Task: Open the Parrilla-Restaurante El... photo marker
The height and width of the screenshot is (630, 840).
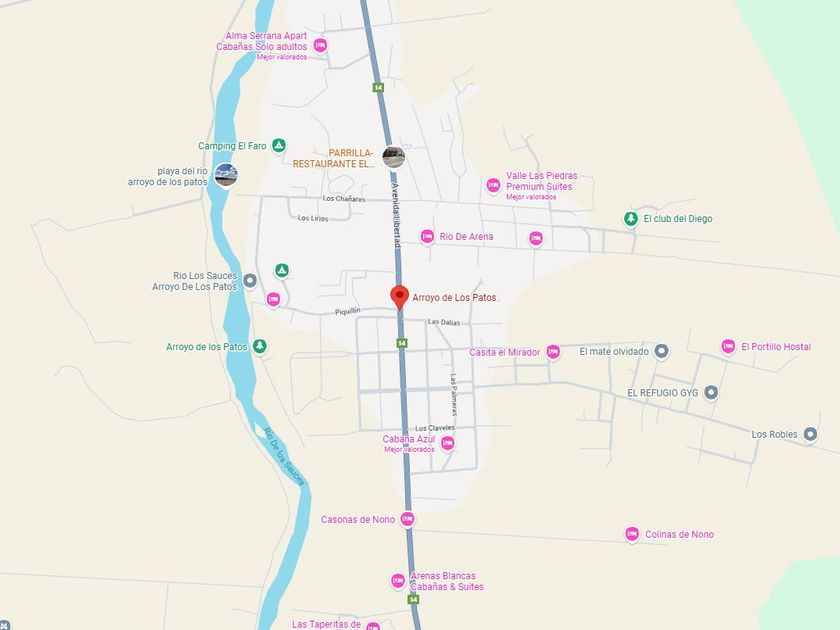Action: [394, 157]
